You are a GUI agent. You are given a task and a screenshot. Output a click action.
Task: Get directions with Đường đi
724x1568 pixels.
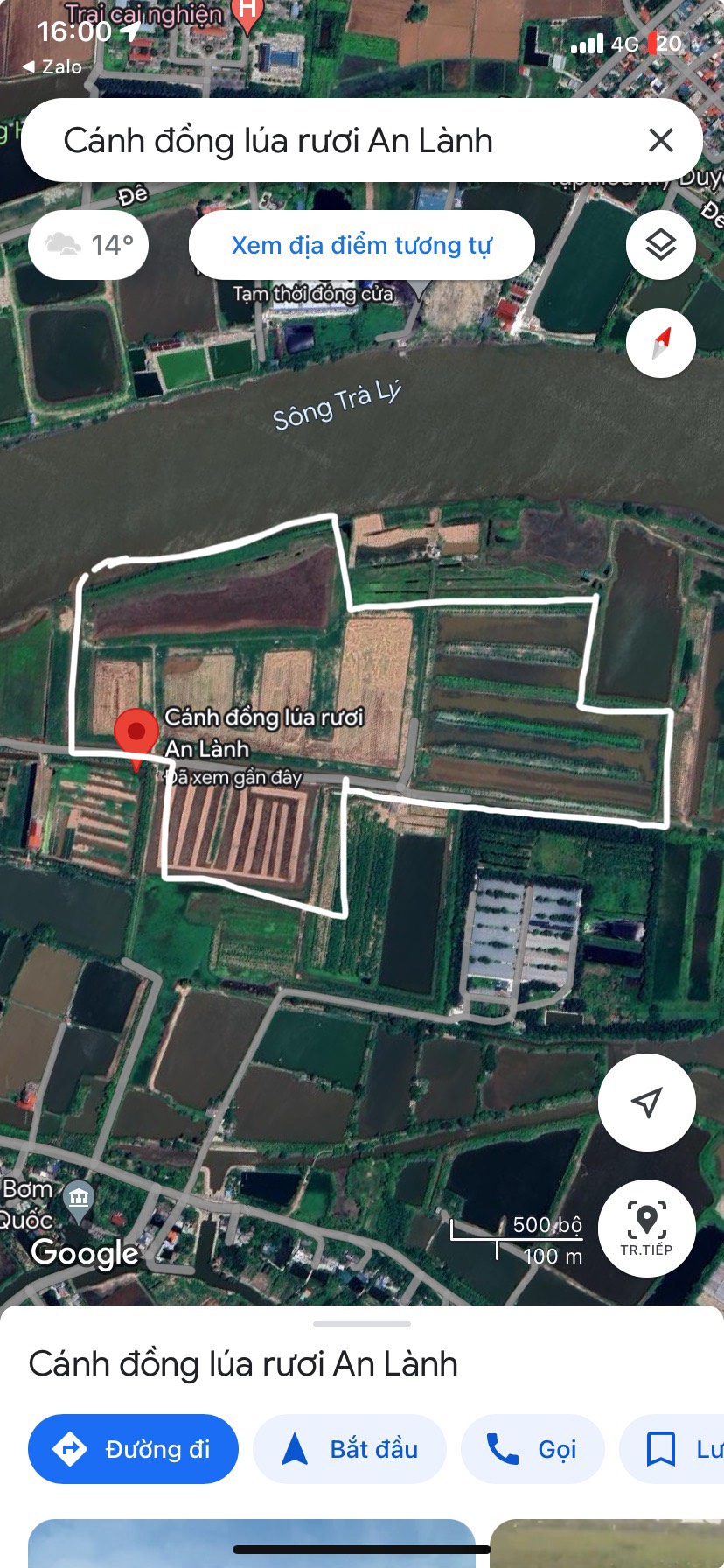pyautogui.click(x=133, y=1449)
